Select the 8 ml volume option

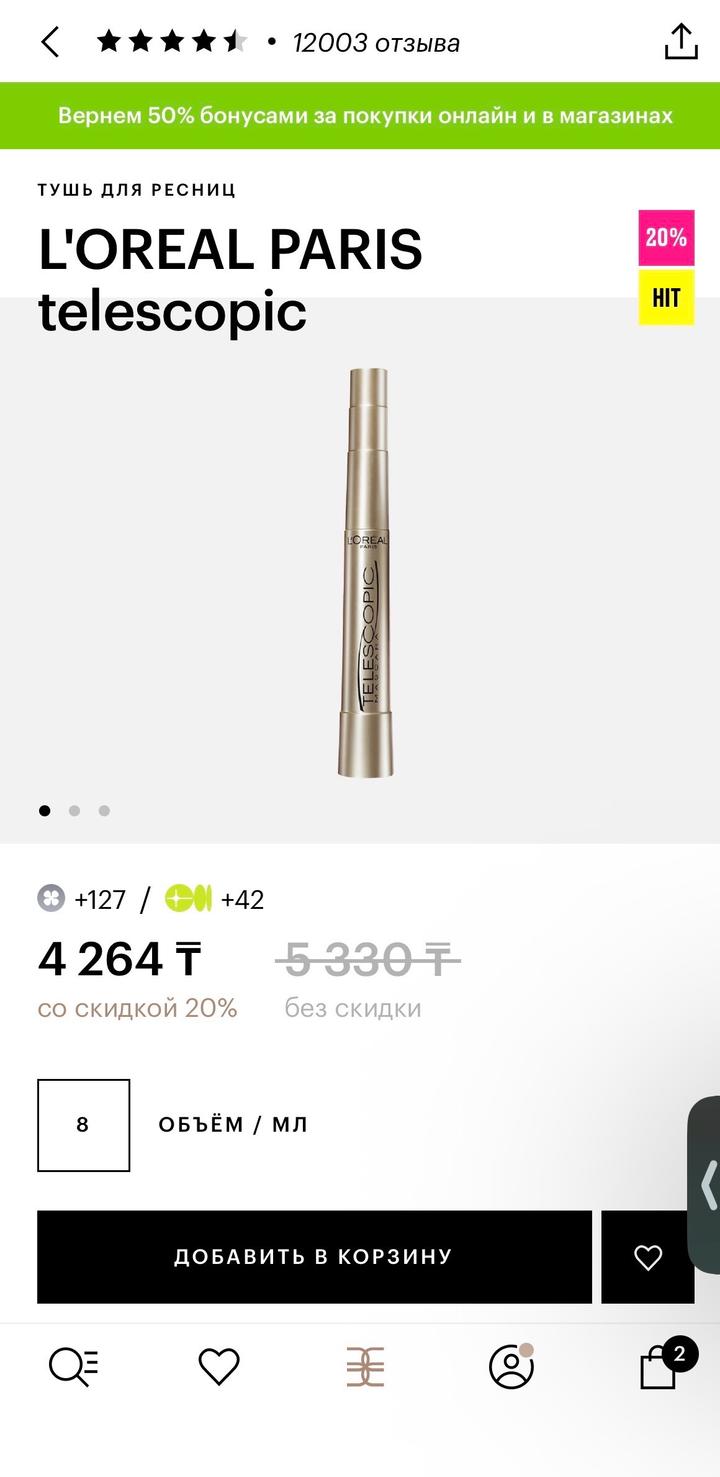[x=83, y=1125]
